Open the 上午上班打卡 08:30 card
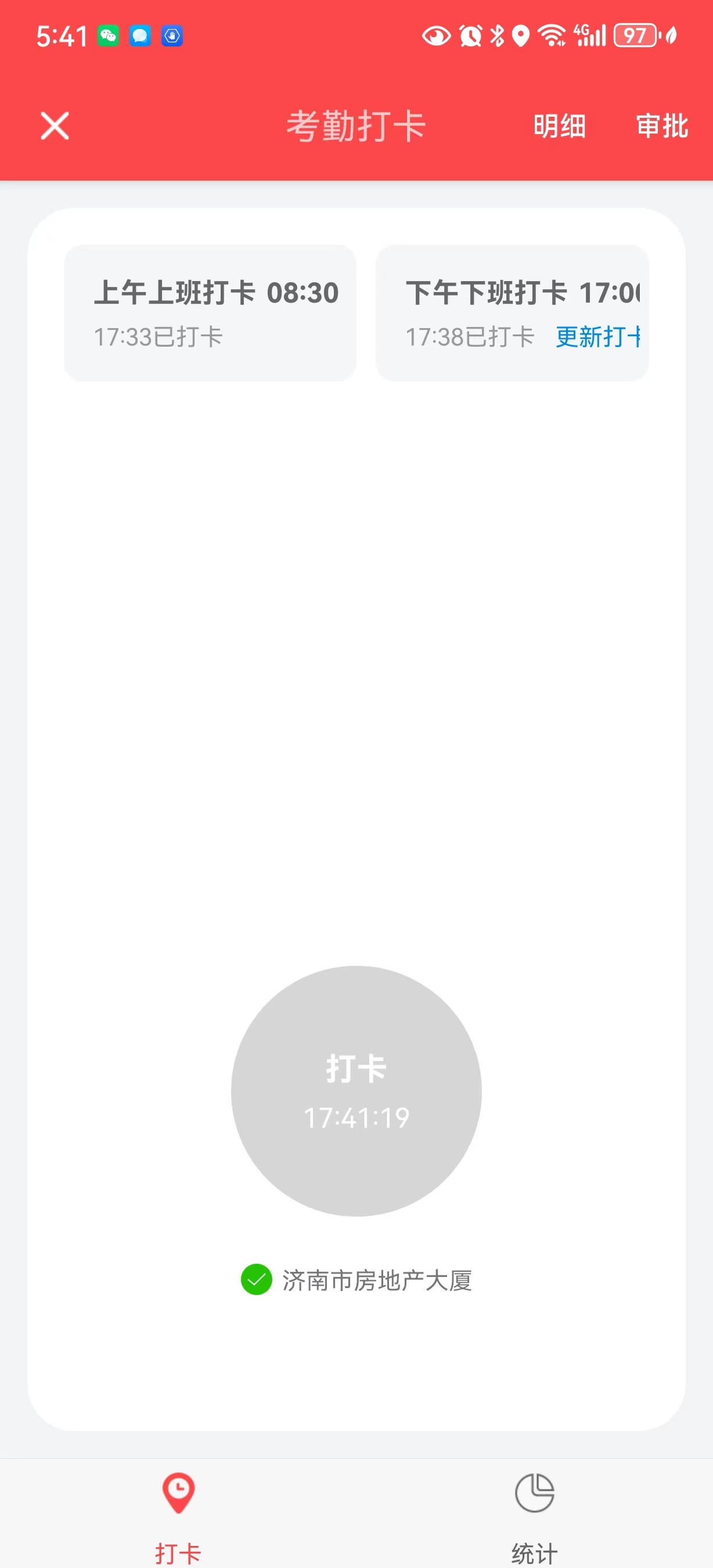 (x=210, y=313)
